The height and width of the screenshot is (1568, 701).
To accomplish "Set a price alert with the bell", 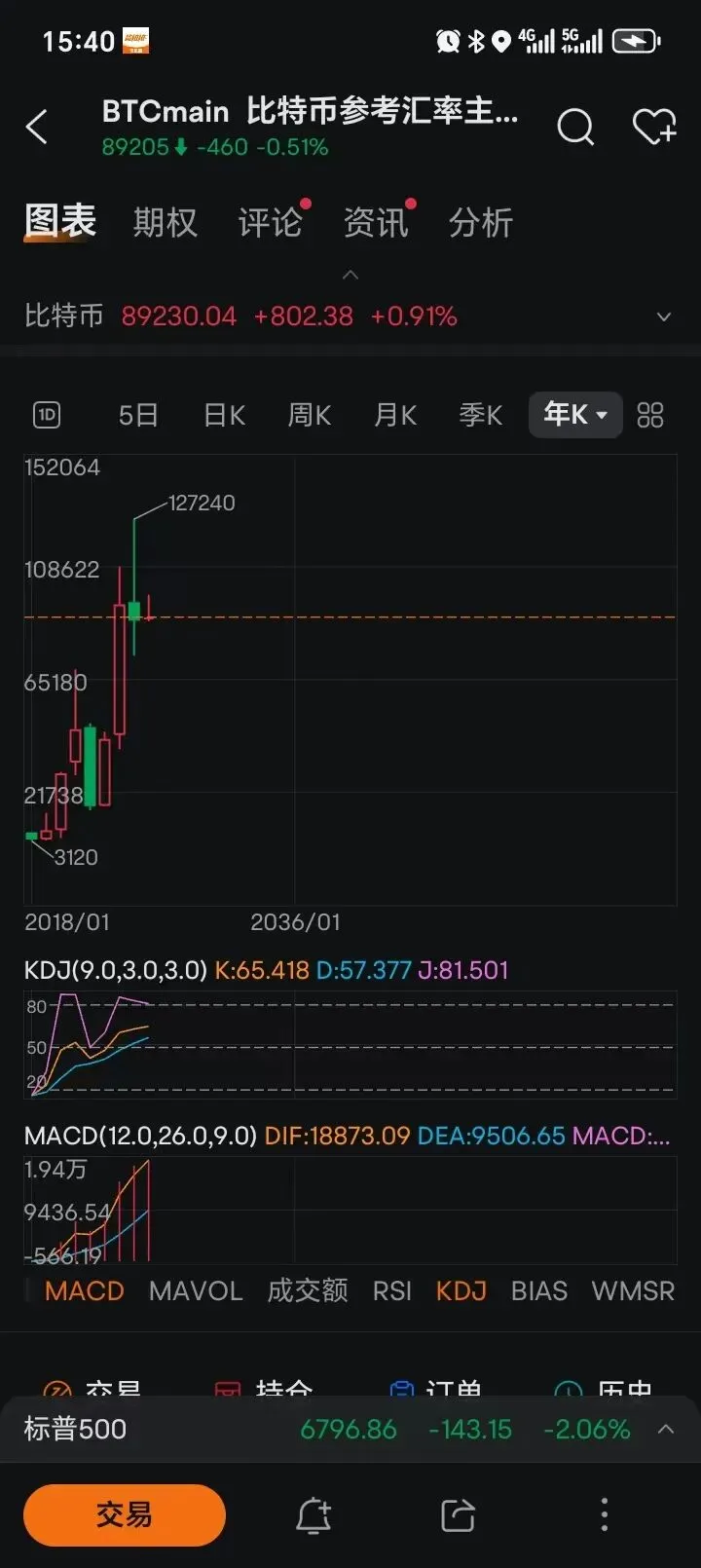I will point(314,1515).
